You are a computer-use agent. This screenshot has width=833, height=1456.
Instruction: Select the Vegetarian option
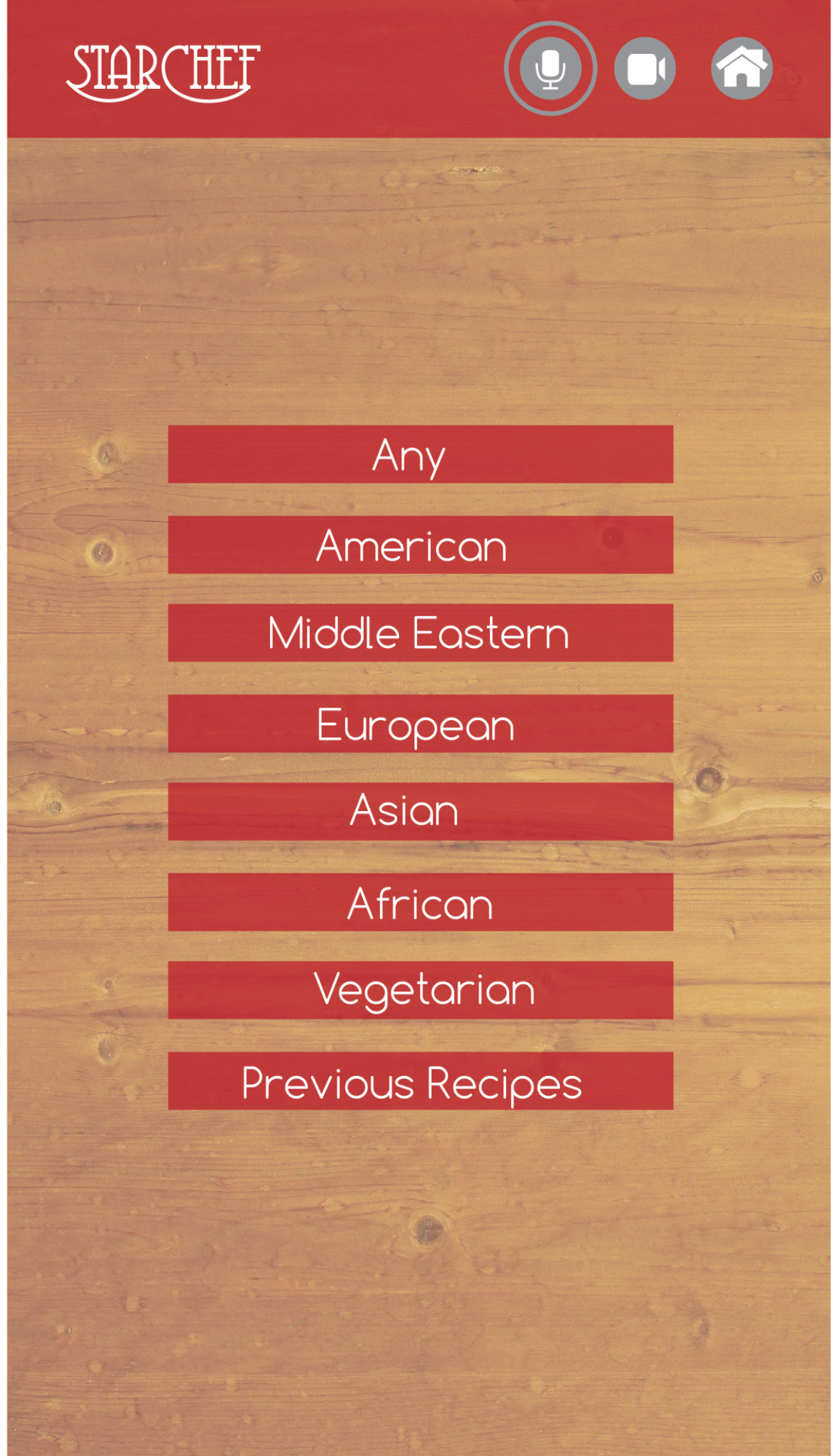(420, 990)
